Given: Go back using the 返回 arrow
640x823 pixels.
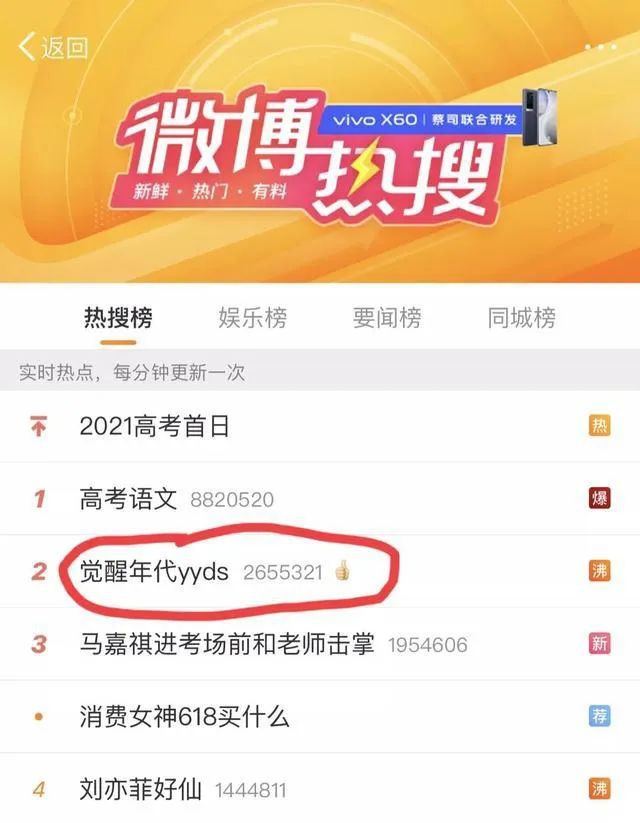Looking at the screenshot, I should [x=52, y=47].
